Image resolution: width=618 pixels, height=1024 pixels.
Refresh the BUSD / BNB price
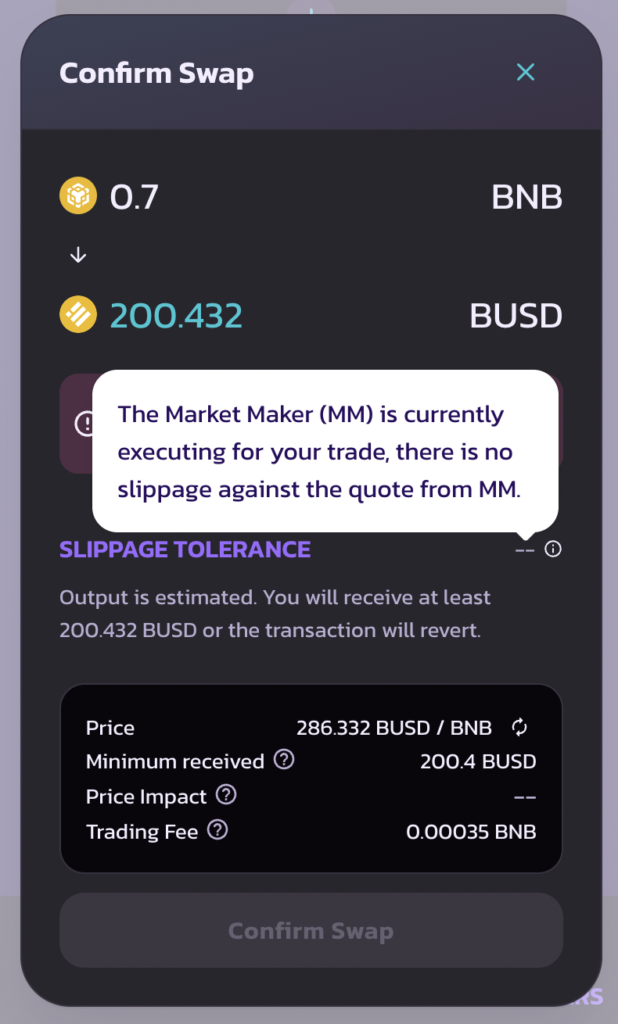(519, 727)
